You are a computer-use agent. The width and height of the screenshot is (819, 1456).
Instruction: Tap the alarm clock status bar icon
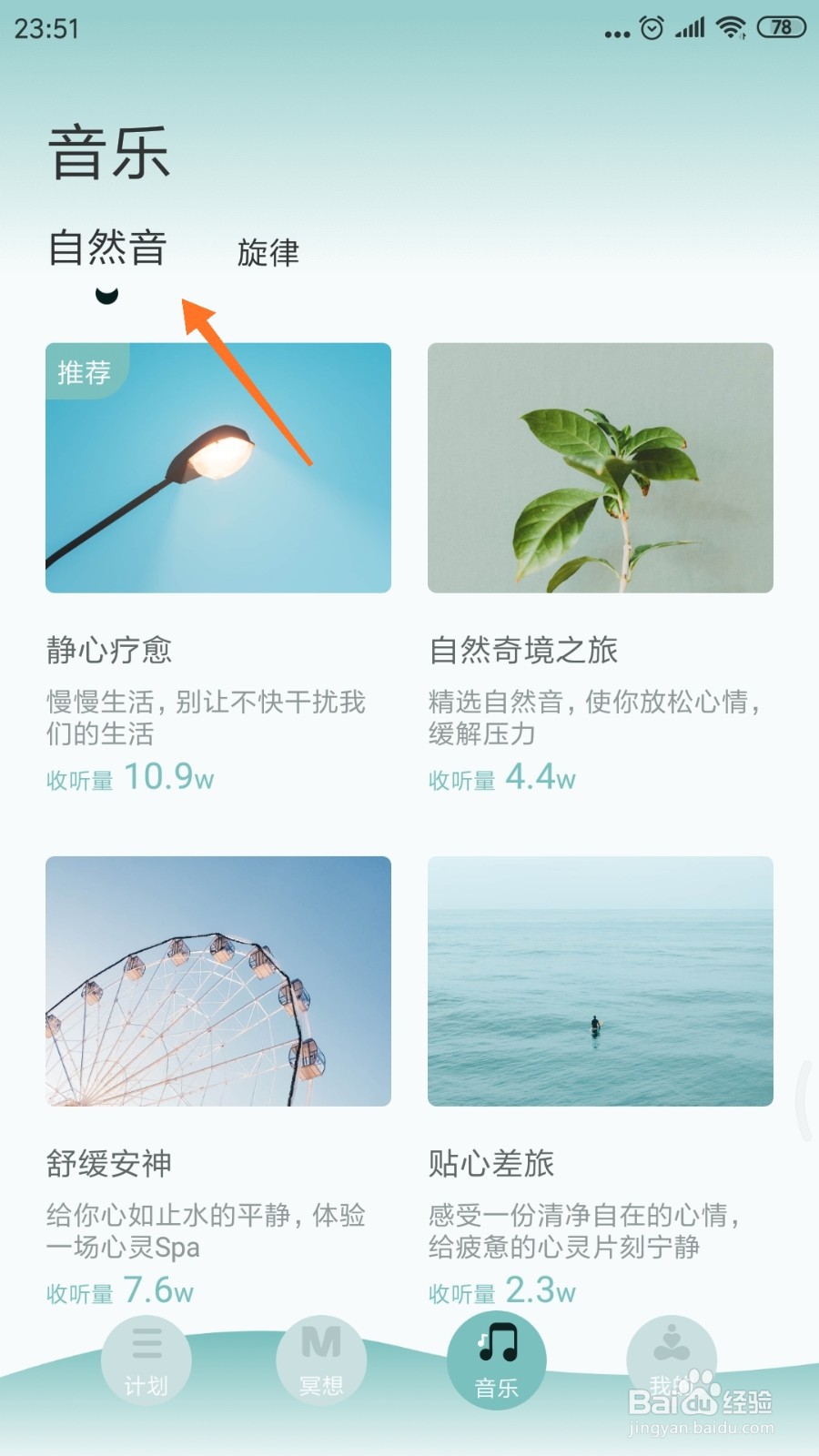tap(652, 27)
